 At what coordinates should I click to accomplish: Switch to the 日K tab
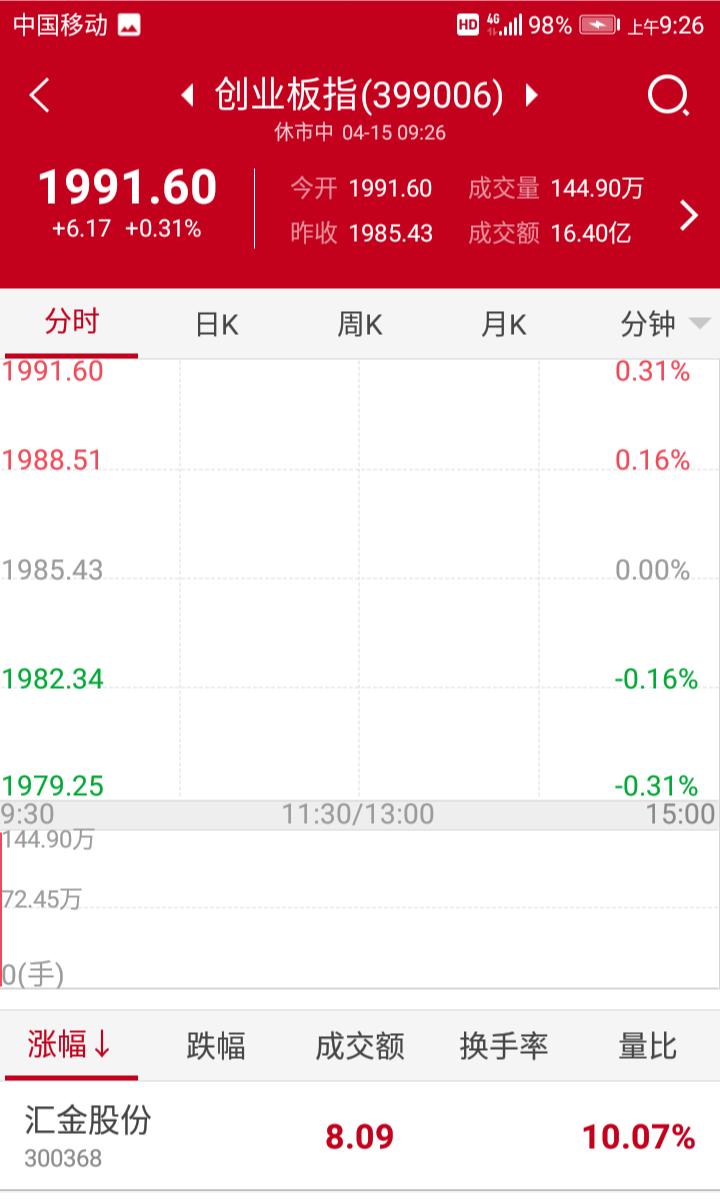(x=216, y=325)
